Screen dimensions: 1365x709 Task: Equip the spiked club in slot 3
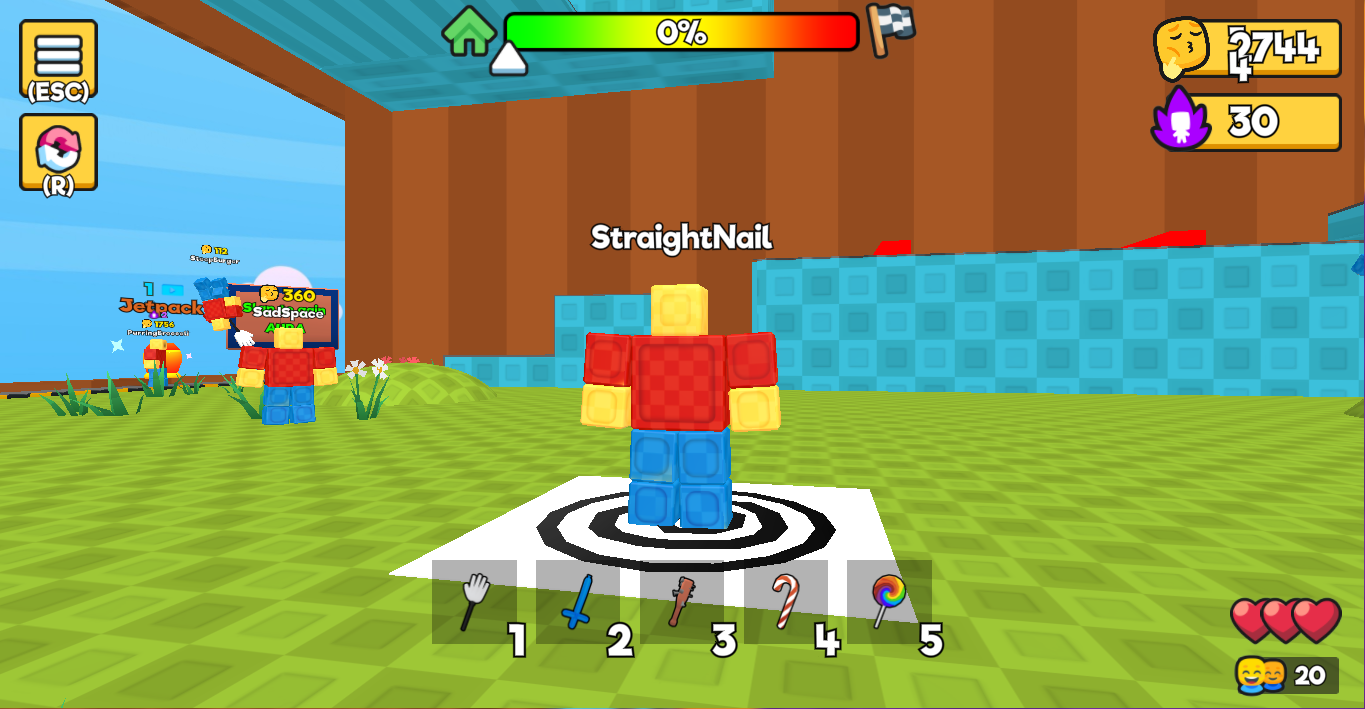(682, 601)
